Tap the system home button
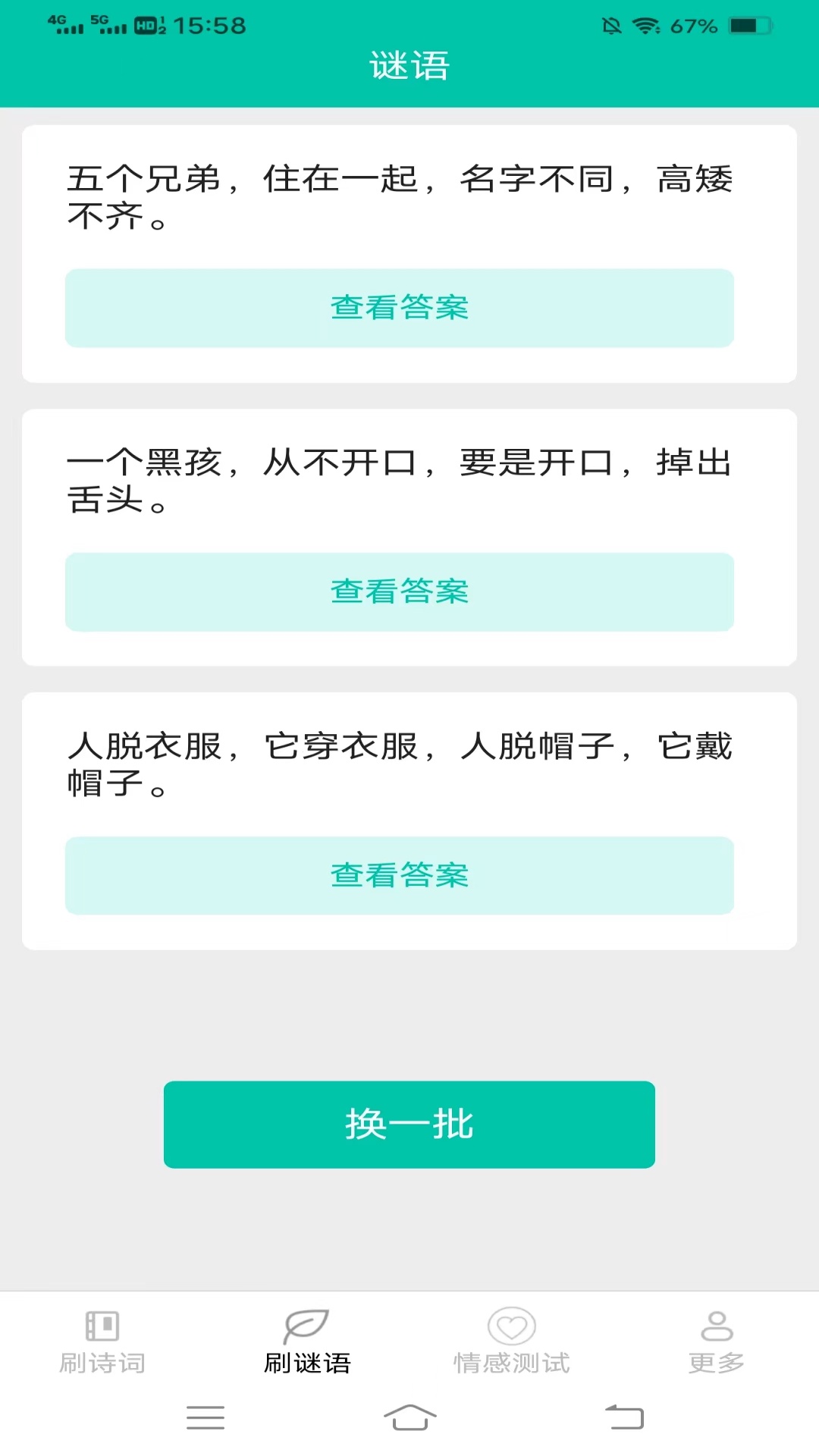Viewport: 819px width, 1456px height. pyautogui.click(x=409, y=1417)
